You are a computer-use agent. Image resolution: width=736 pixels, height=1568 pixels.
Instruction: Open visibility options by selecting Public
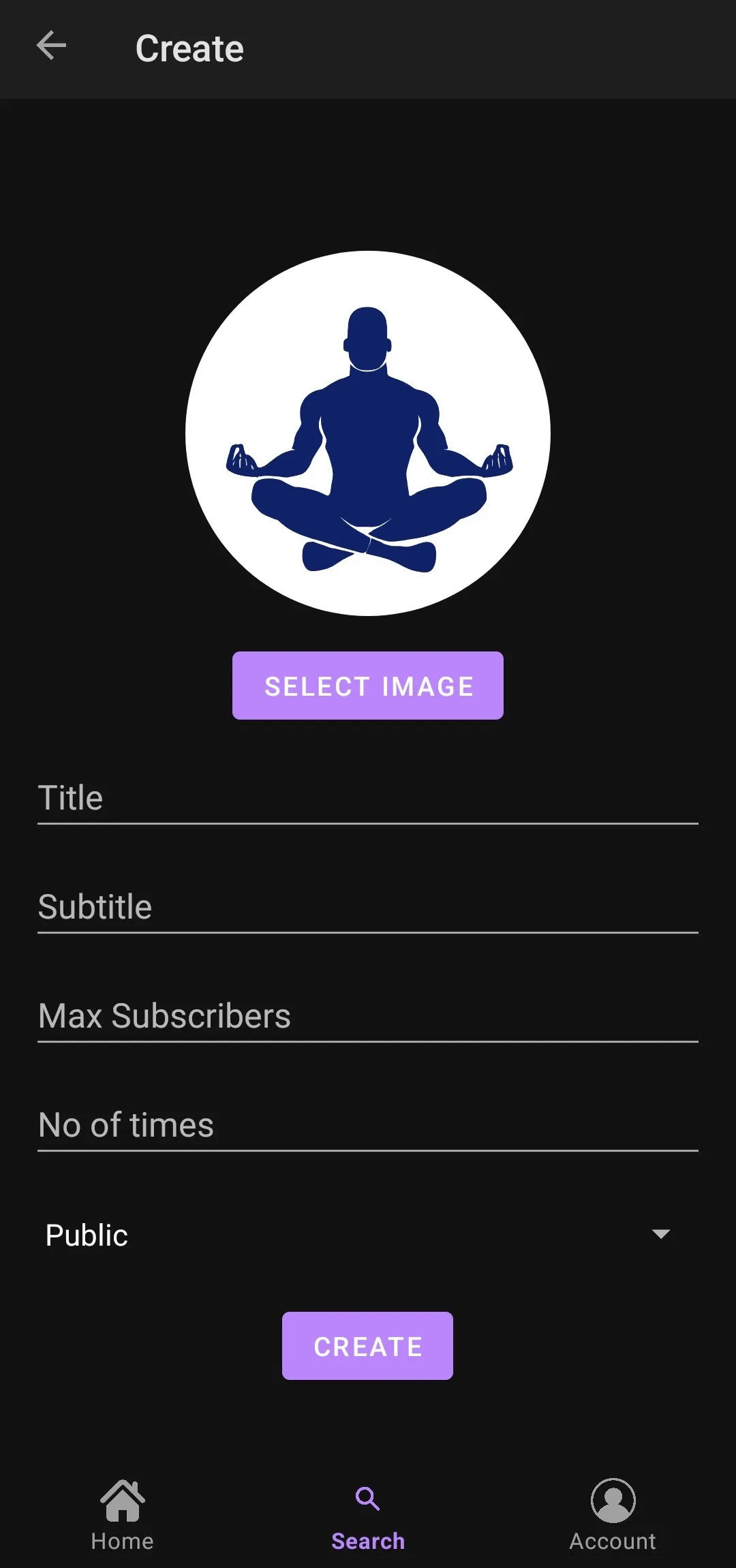86,1234
